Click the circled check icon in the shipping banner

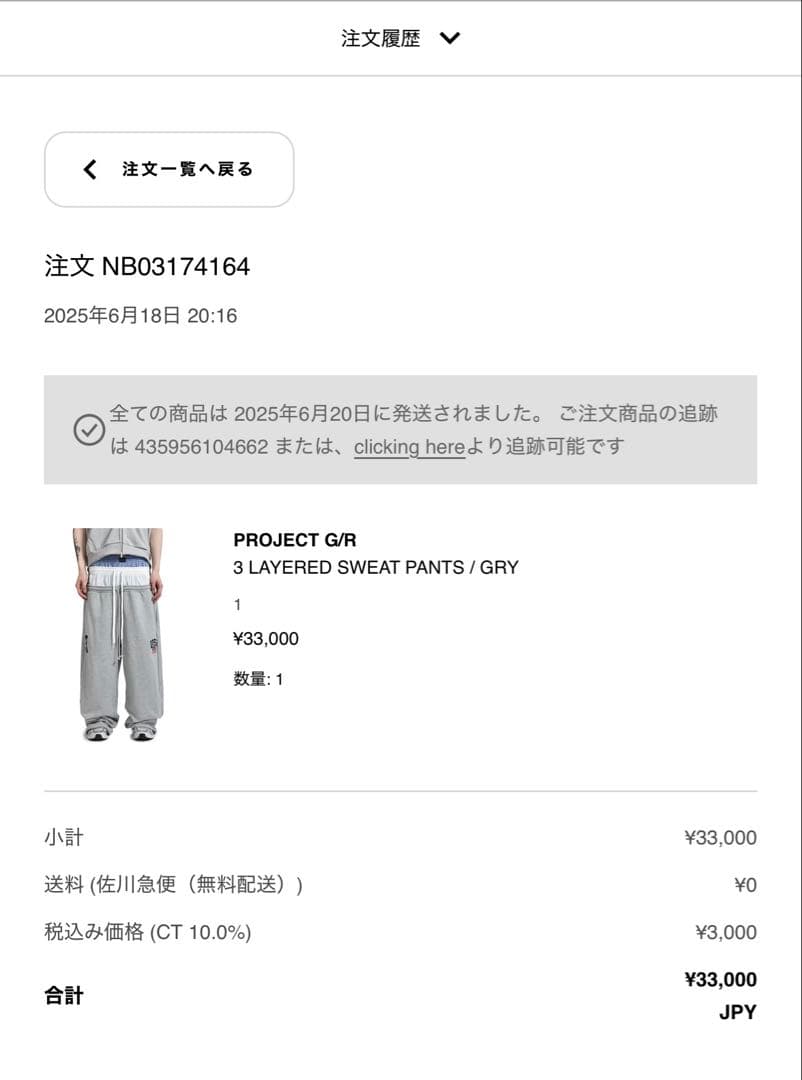[x=90, y=429]
